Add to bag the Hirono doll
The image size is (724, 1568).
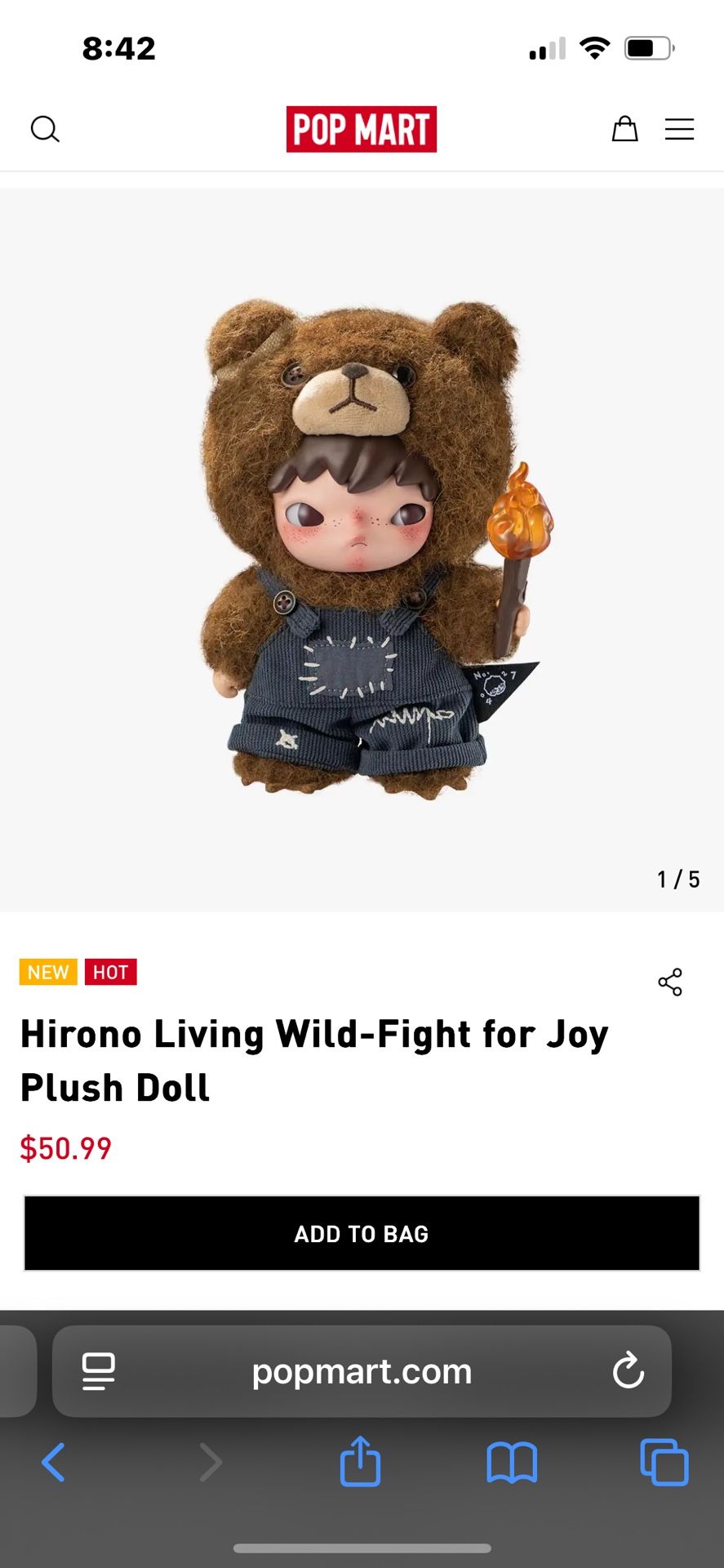(x=362, y=1233)
